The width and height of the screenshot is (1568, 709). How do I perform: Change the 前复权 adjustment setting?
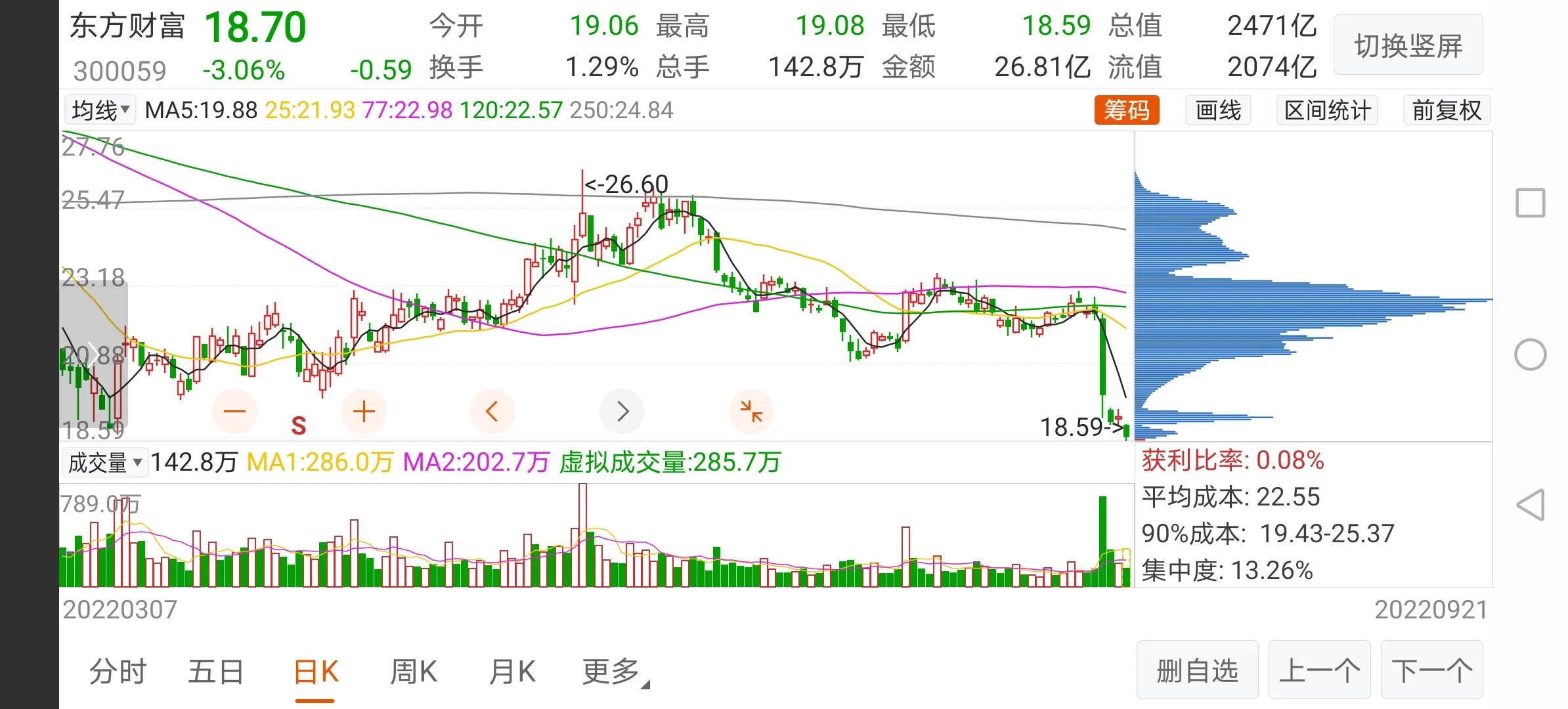pyautogui.click(x=1447, y=110)
